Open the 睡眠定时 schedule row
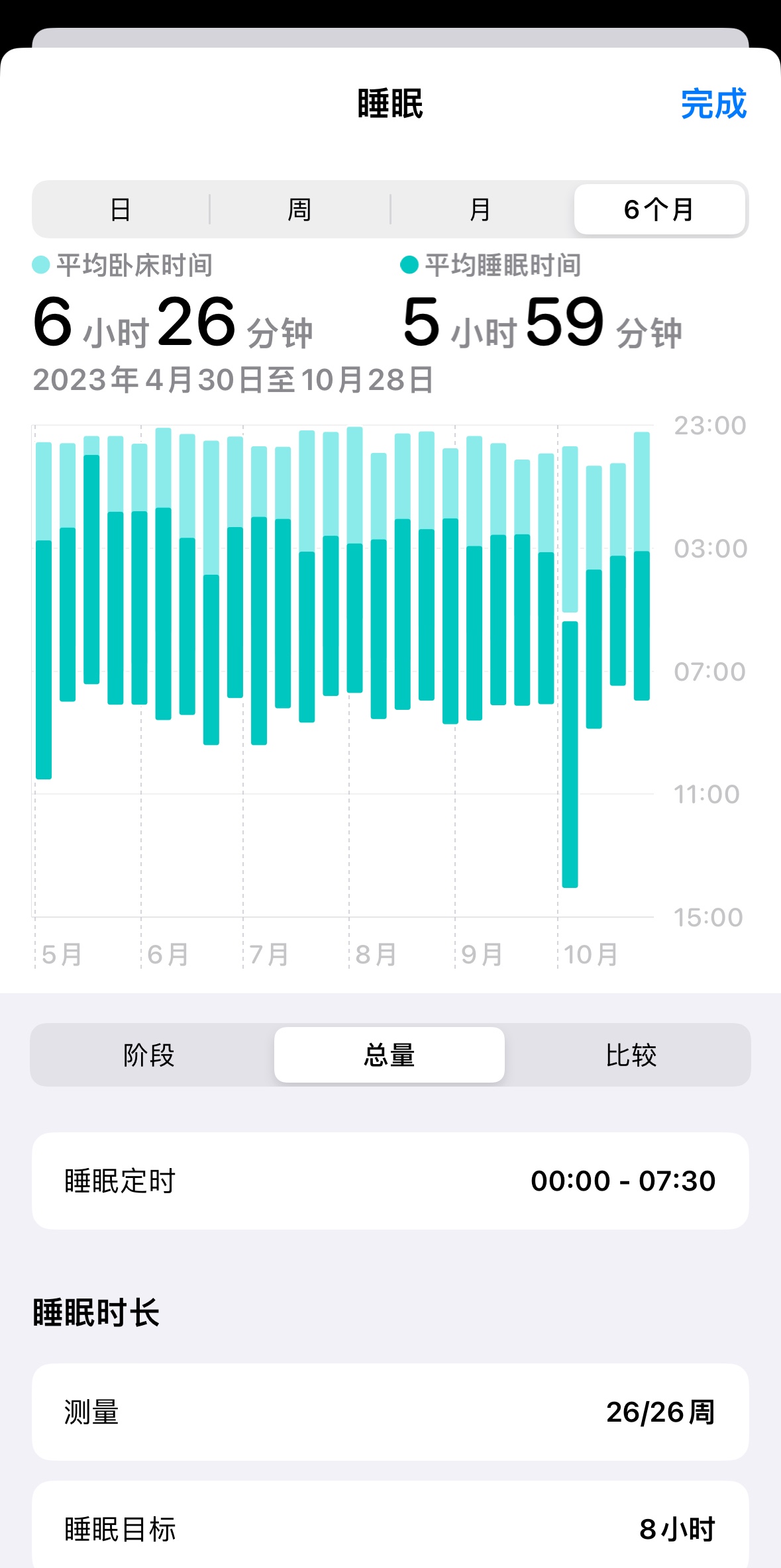 point(390,1181)
